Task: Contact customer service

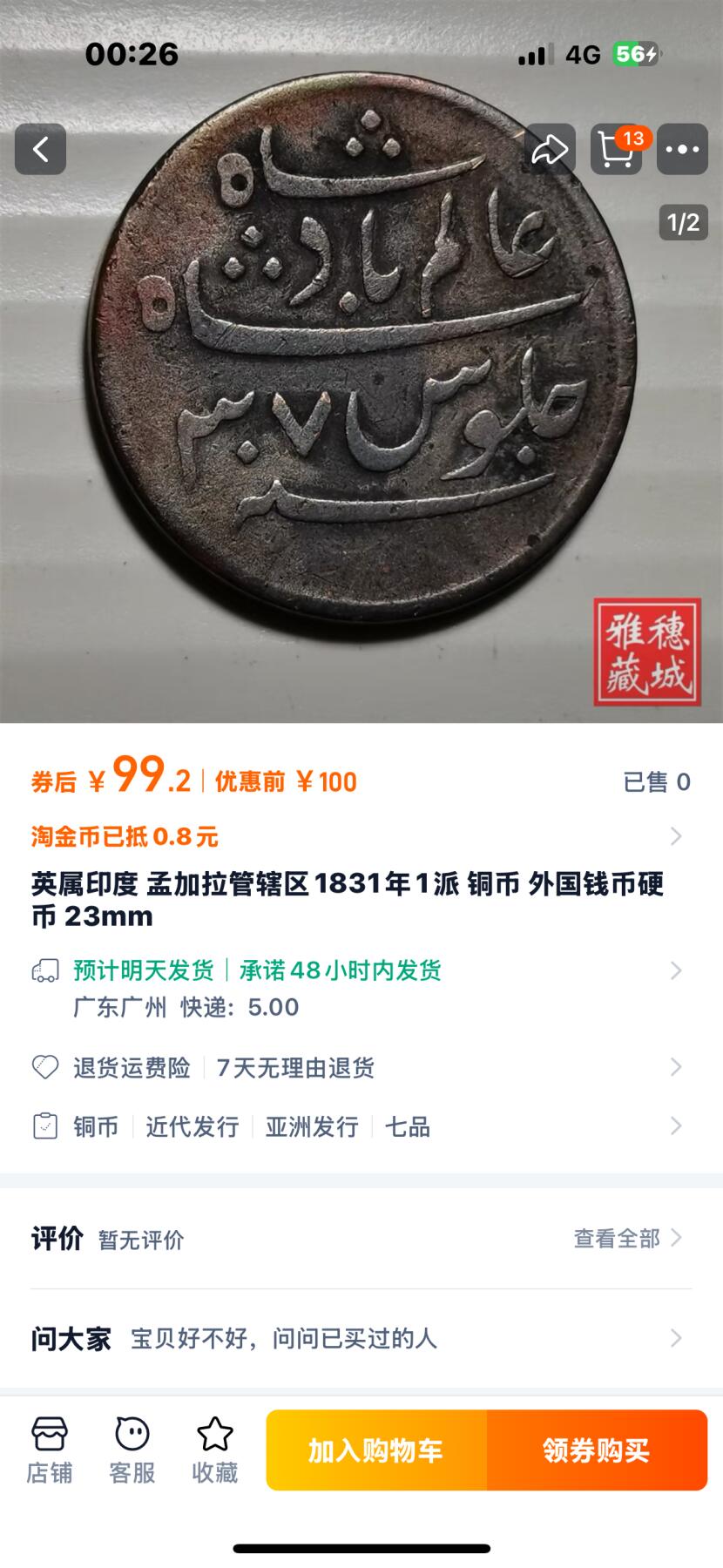Action: [132, 1450]
